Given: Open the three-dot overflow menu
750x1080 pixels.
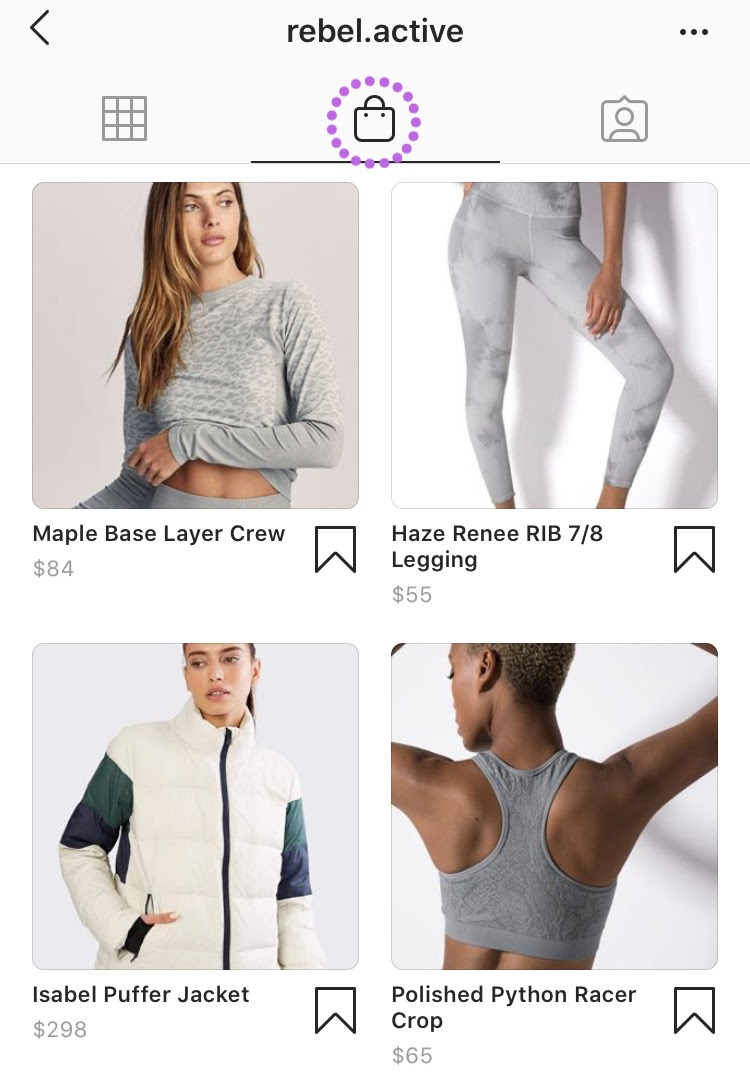Looking at the screenshot, I should click(693, 32).
